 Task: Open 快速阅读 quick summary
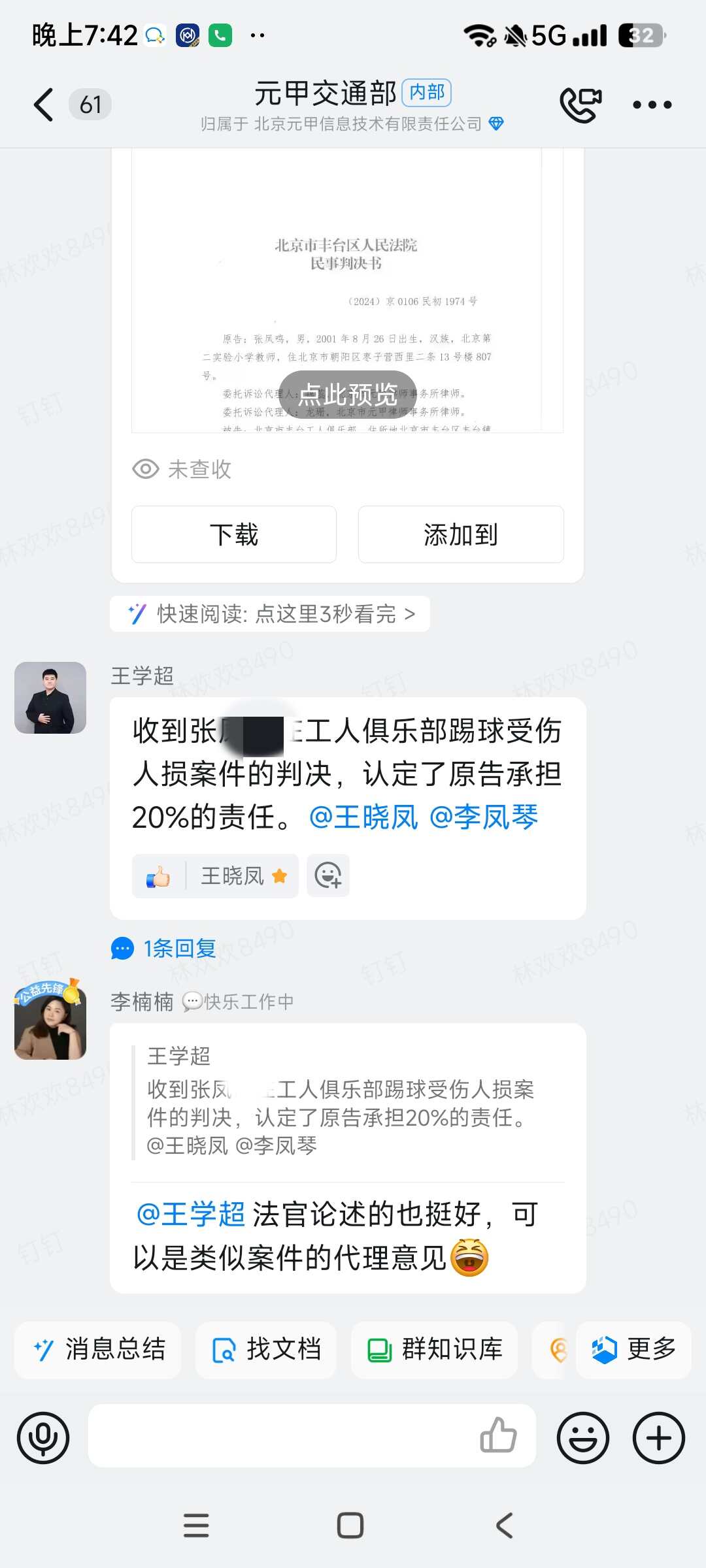(x=270, y=614)
